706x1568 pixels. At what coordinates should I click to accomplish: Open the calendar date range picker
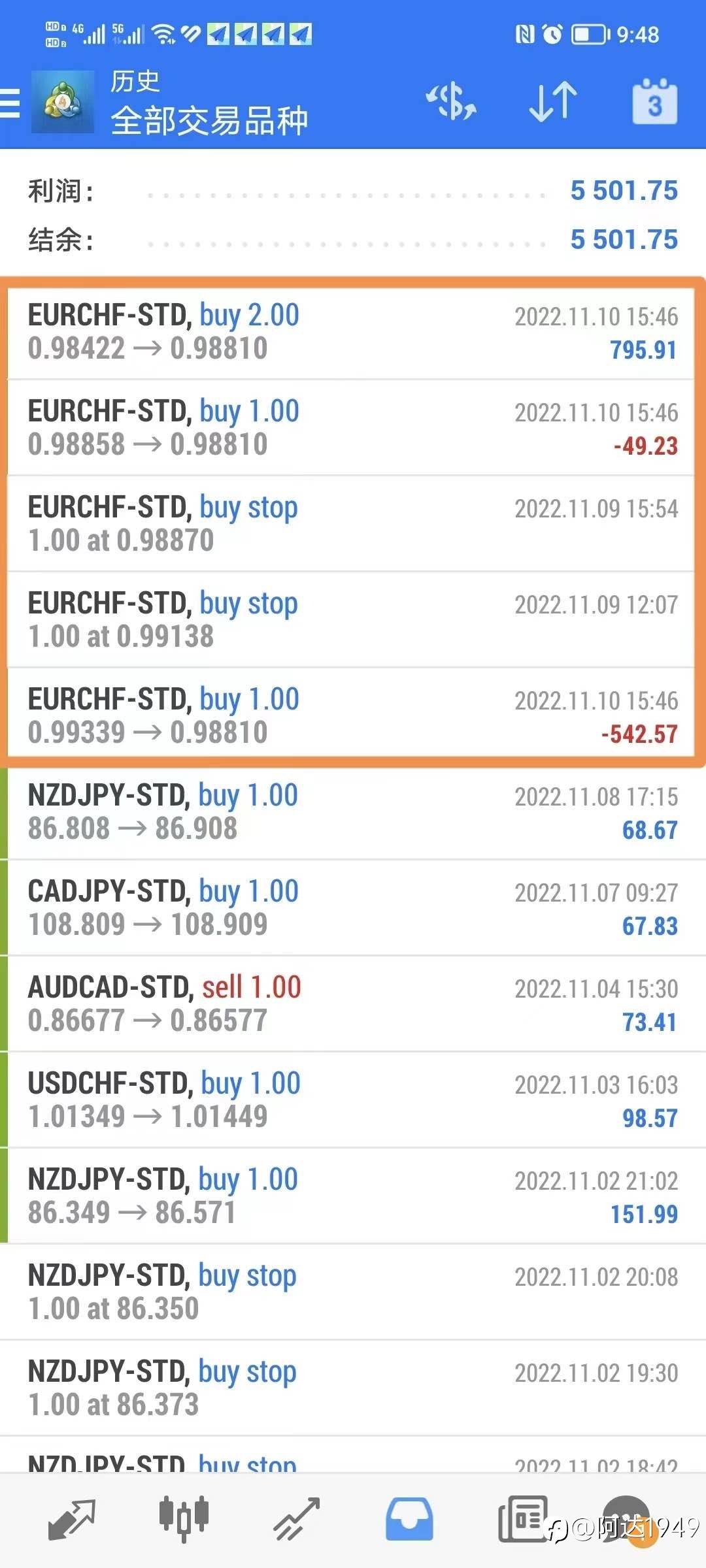[655, 102]
